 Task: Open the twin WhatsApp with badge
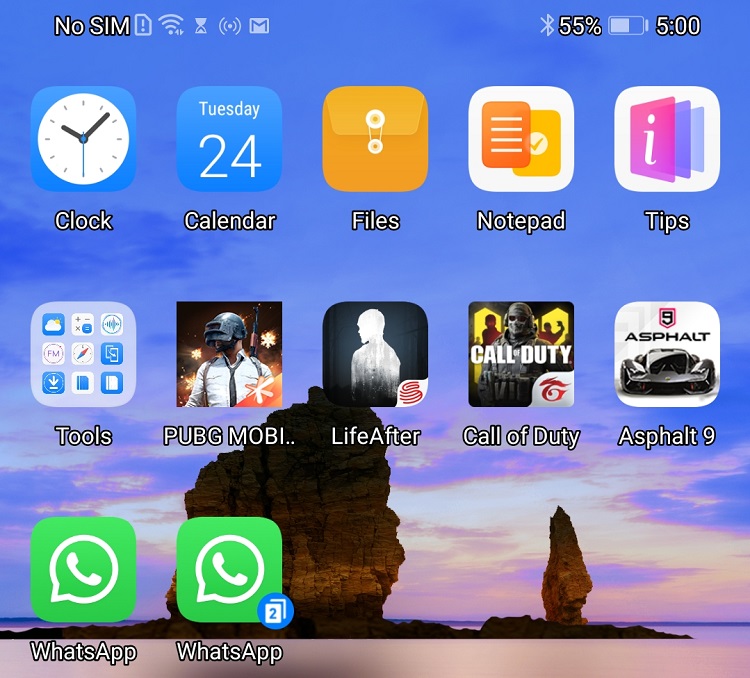[x=229, y=570]
